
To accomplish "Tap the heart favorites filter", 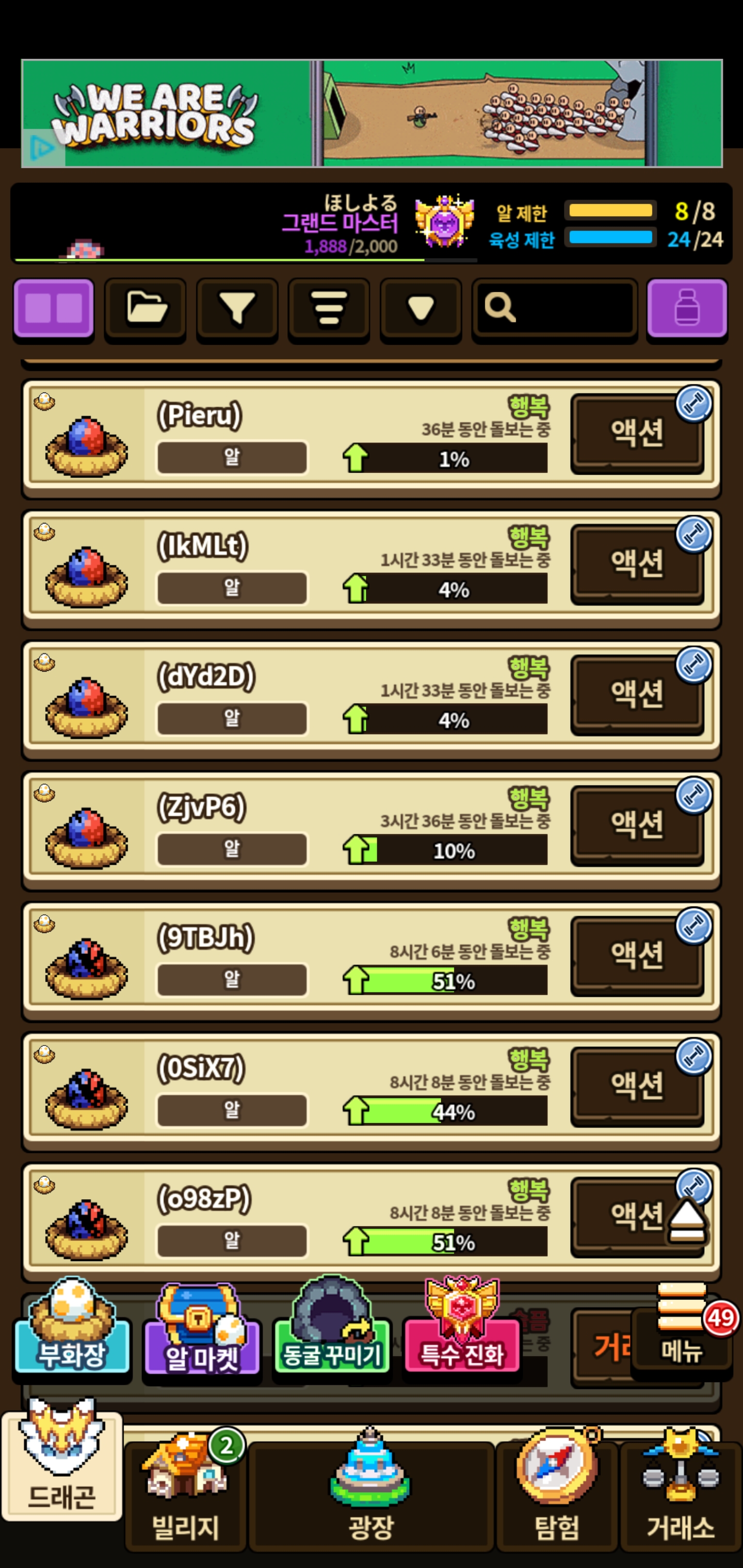I will tap(420, 308).
